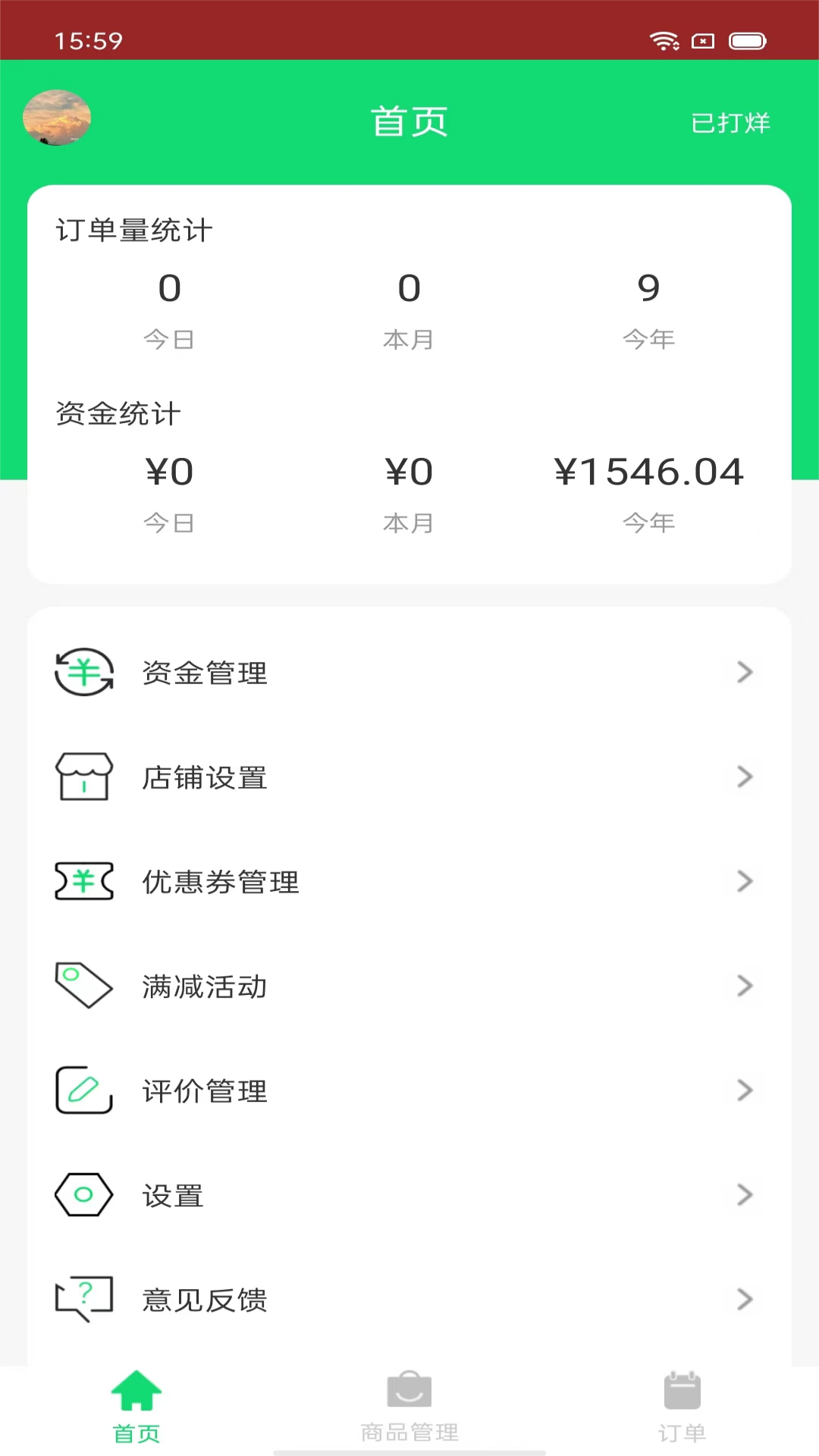Image resolution: width=819 pixels, height=1456 pixels.
Task: Open the 优惠券管理 coupon ticket icon
Action: coord(83,881)
